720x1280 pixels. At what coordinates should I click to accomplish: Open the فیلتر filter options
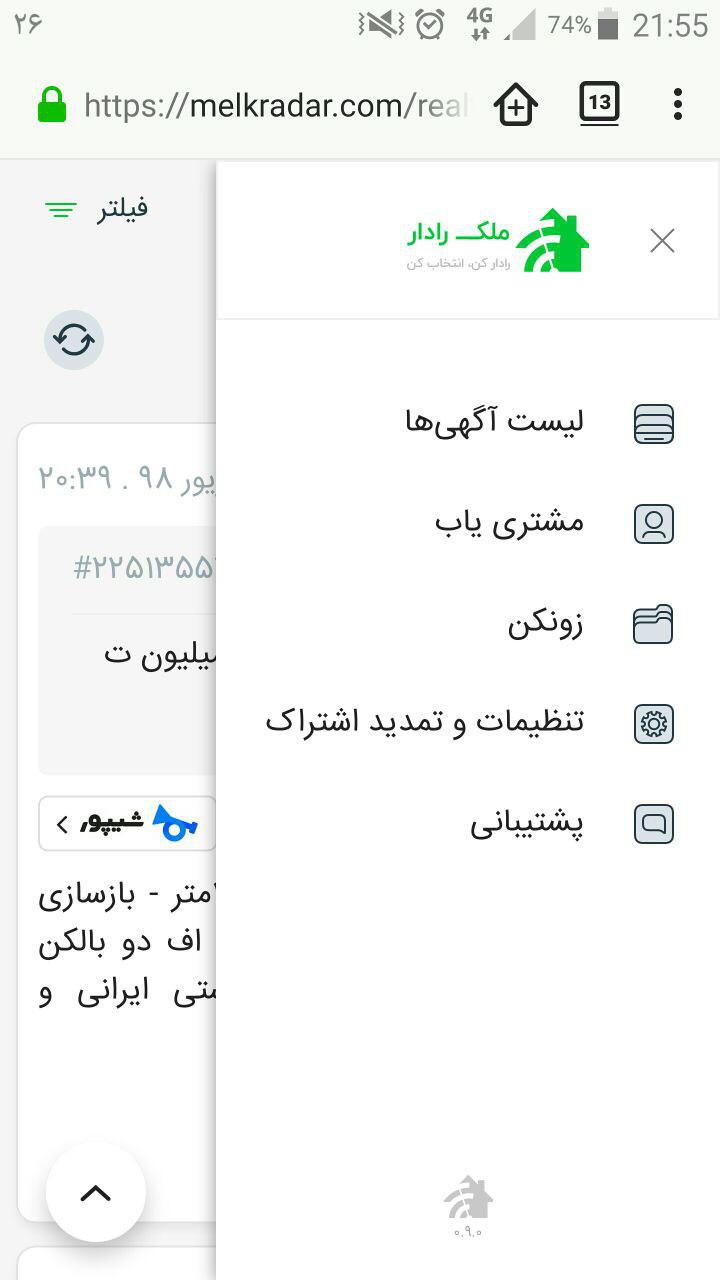(x=97, y=210)
